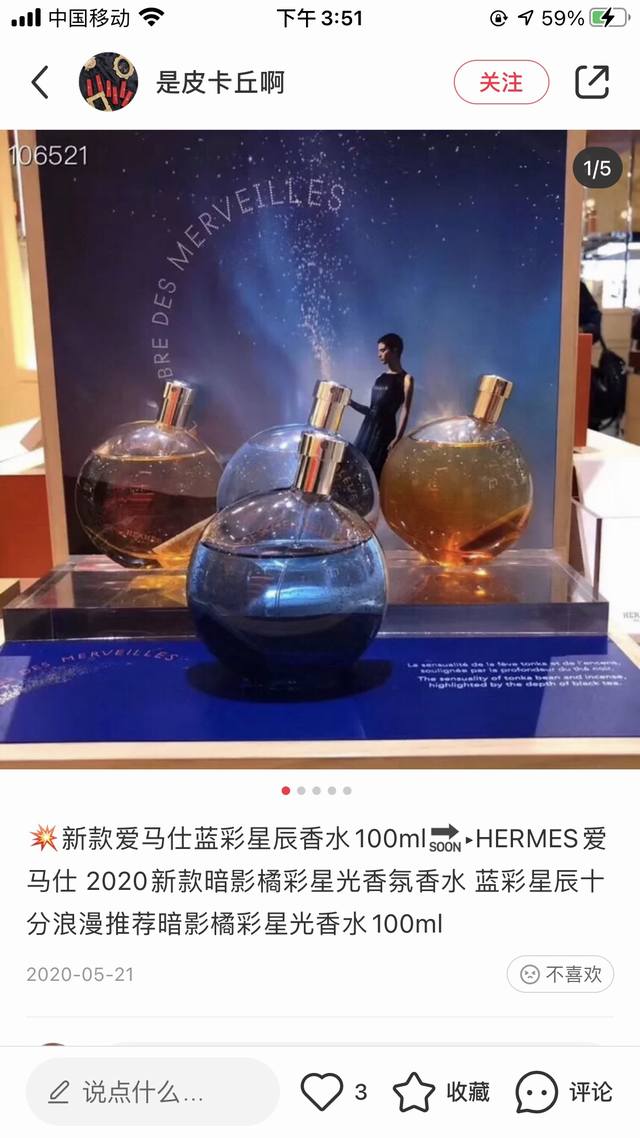Image resolution: width=640 pixels, height=1138 pixels.
Task: Go back with the top-left arrow
Action: (x=40, y=82)
